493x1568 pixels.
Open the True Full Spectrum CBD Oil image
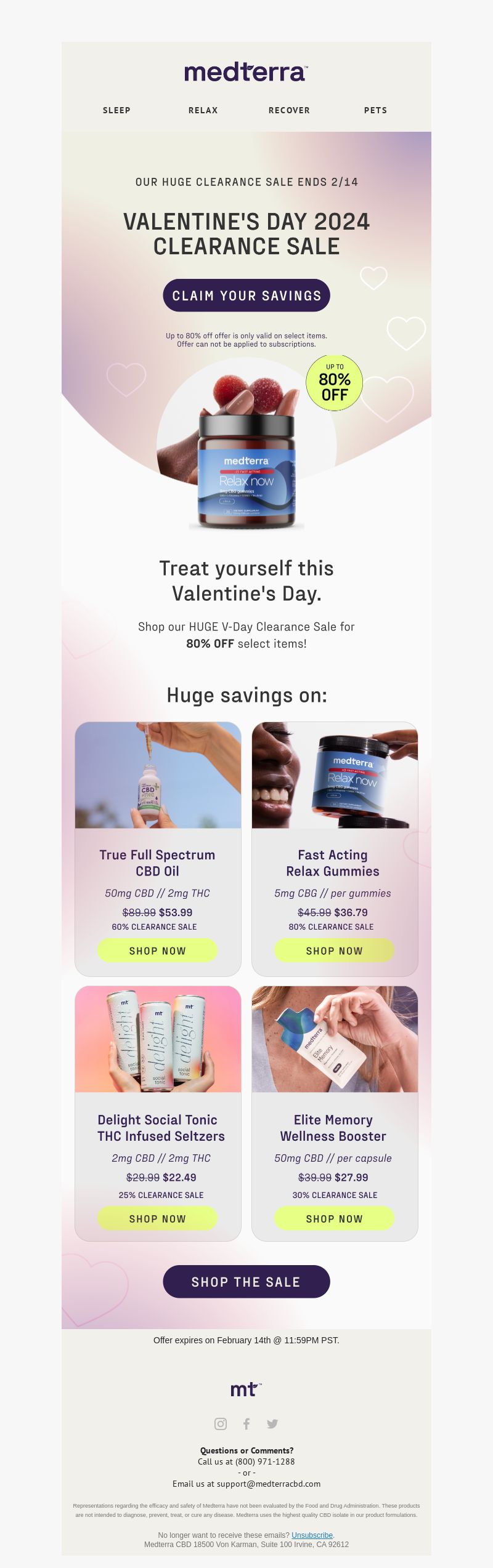(158, 775)
